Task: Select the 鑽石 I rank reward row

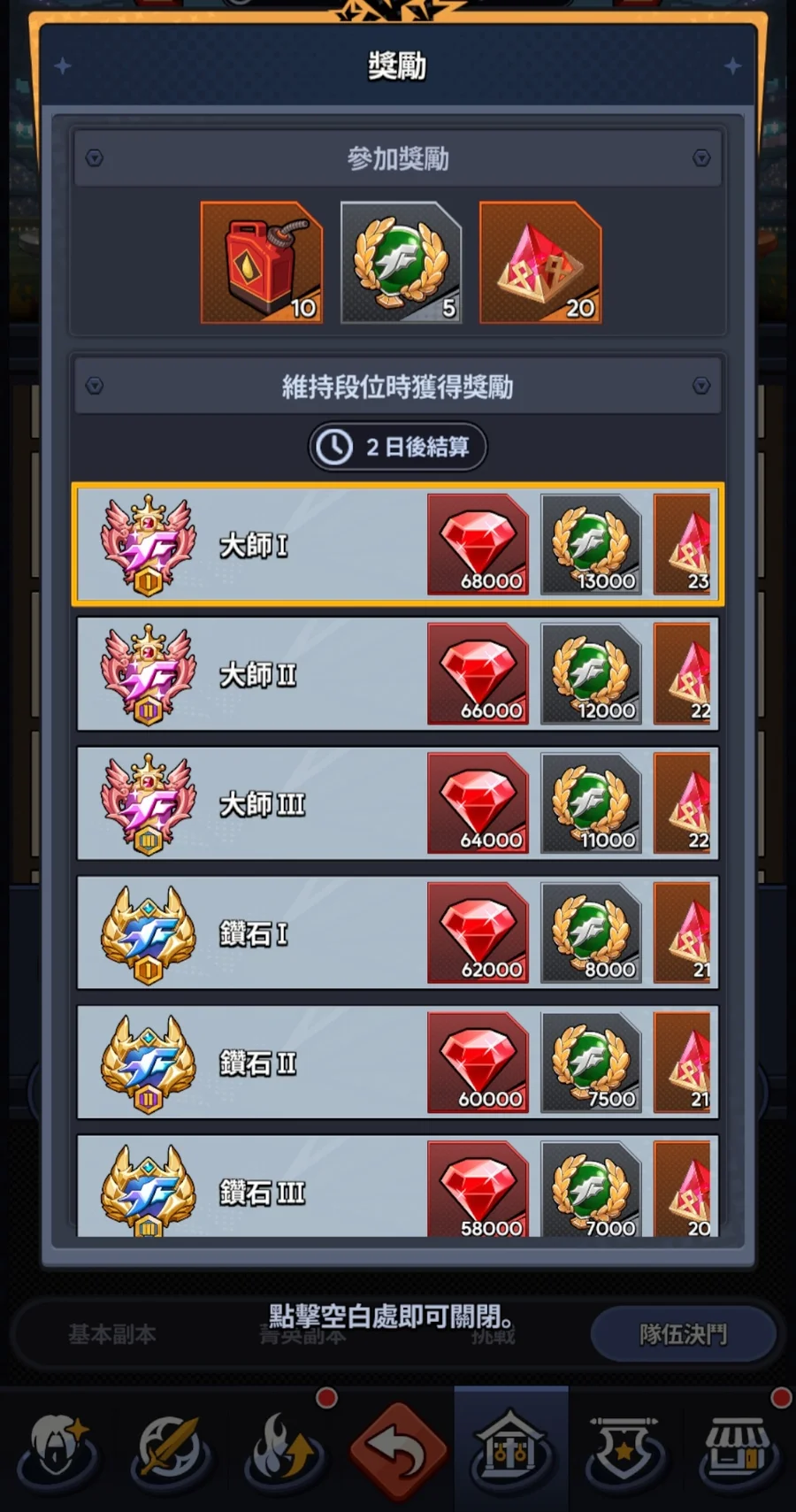Action: click(265, 933)
